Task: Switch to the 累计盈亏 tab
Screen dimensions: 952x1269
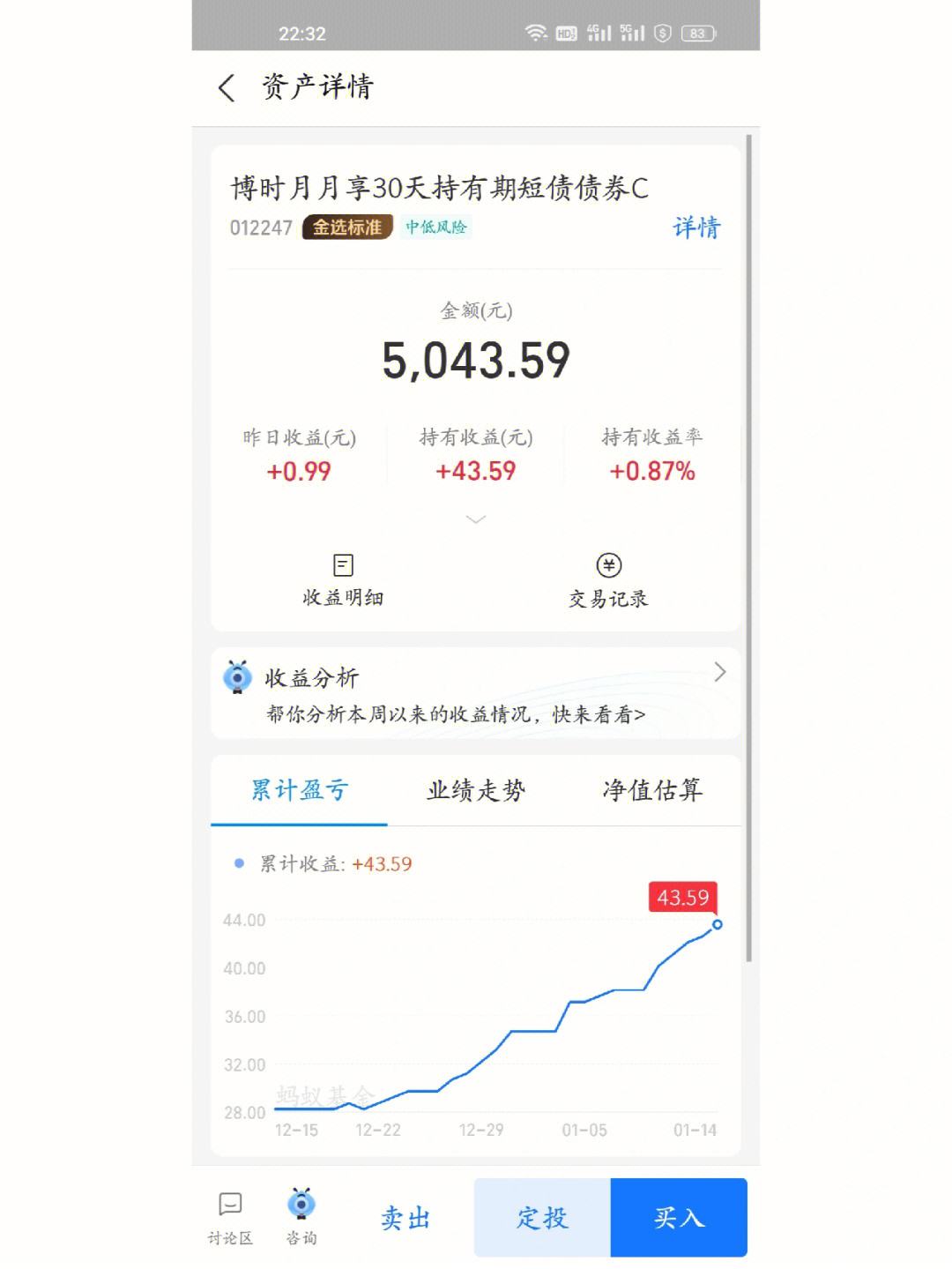Action: tap(299, 790)
